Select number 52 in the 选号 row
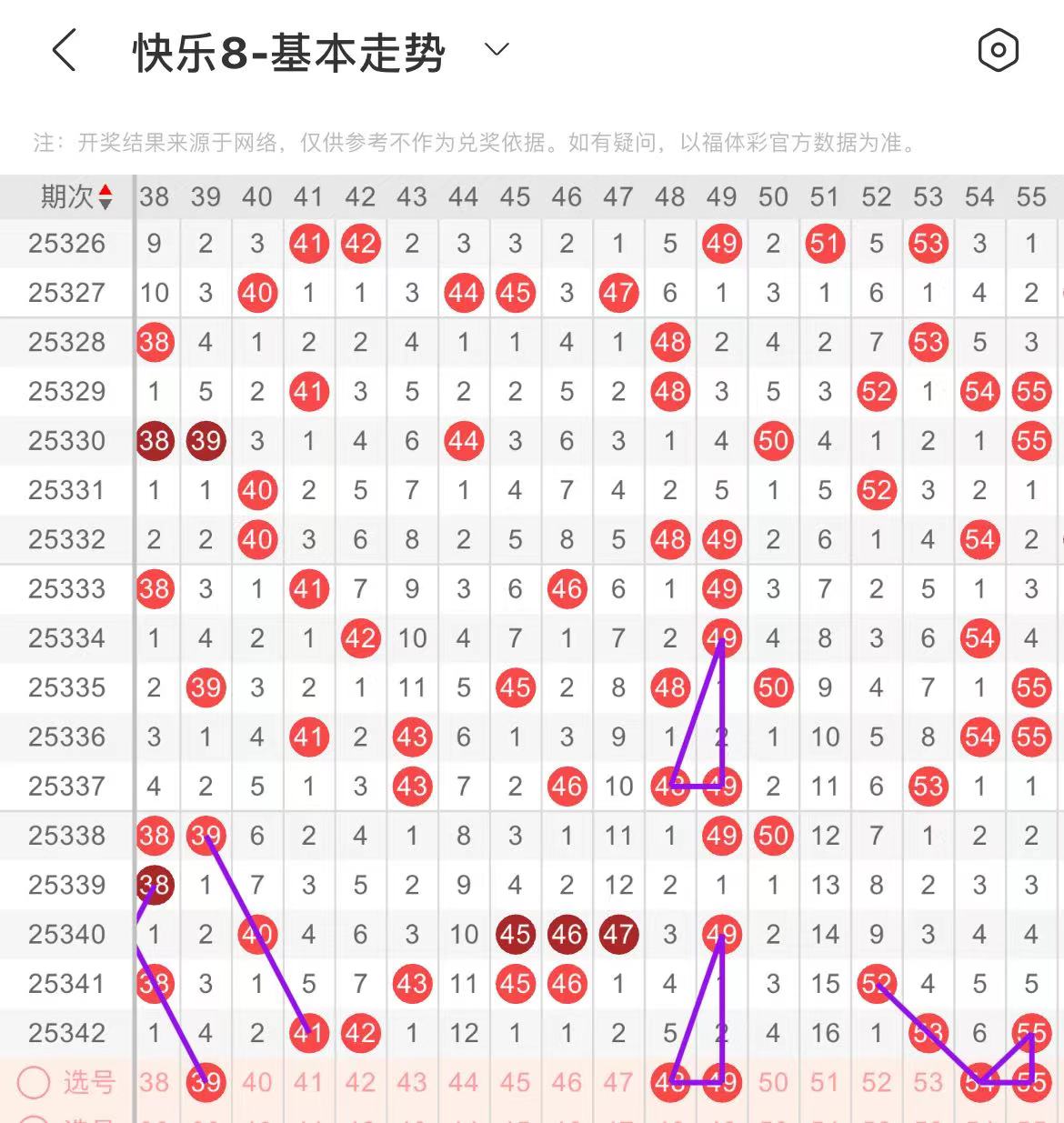1064x1123 pixels. 877,1082
